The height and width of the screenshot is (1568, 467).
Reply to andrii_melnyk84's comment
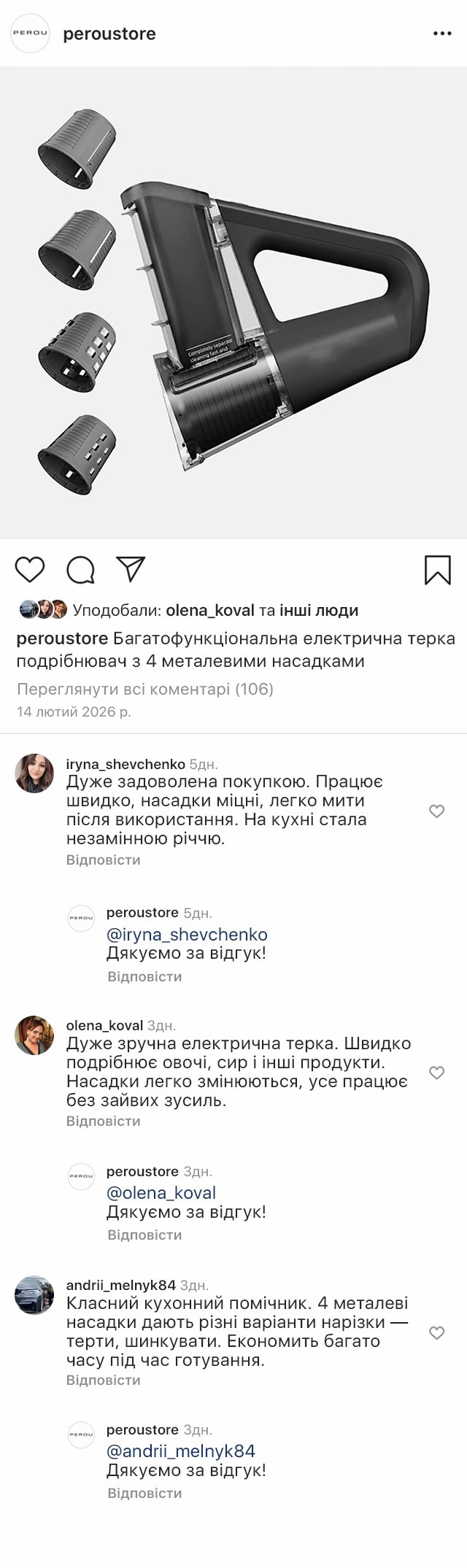(x=103, y=1380)
